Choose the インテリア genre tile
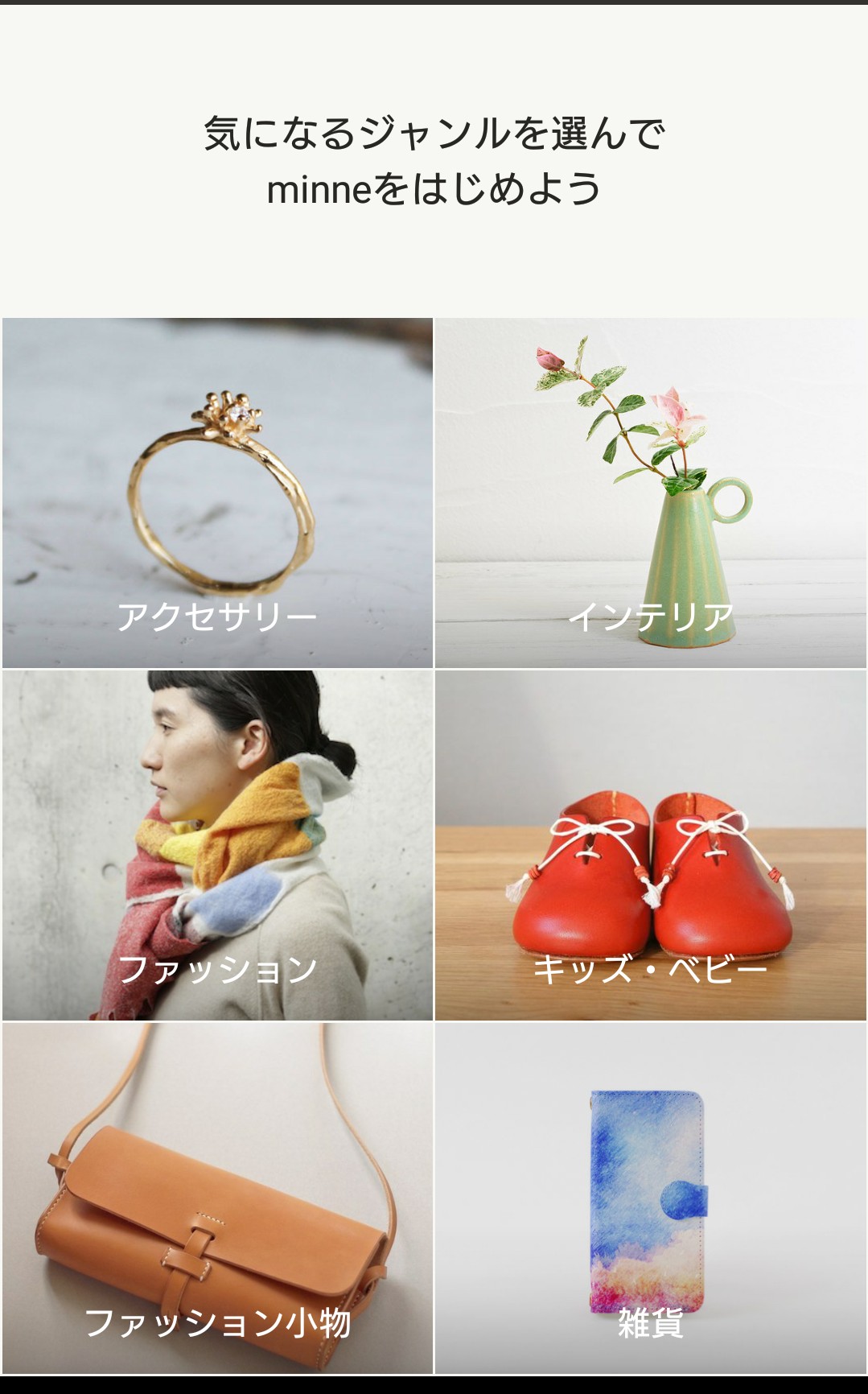This screenshot has height=1394, width=868. coord(650,493)
